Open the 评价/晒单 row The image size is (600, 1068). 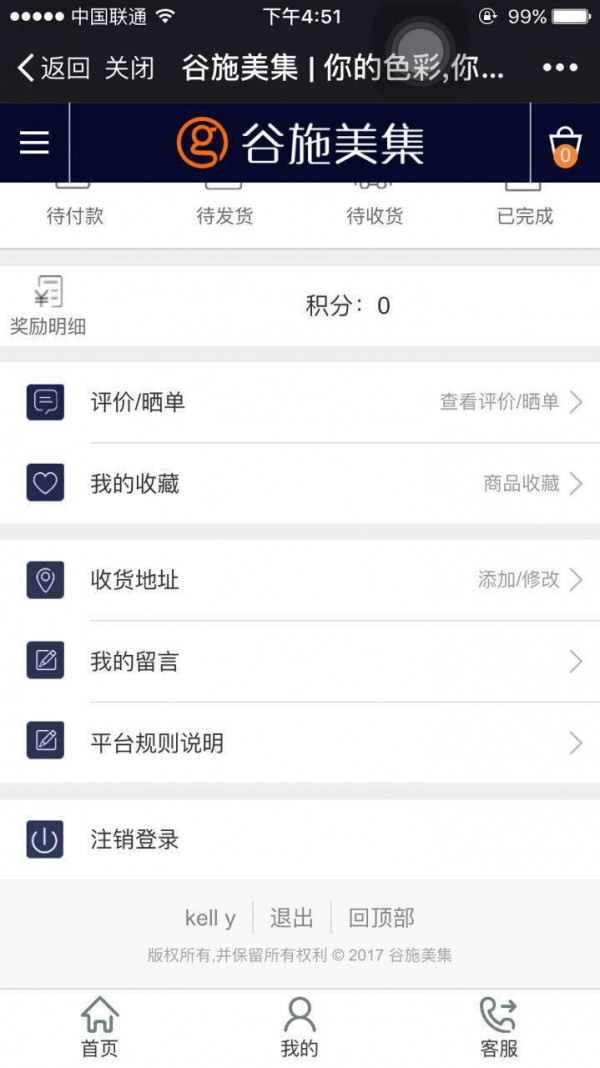tap(300, 402)
